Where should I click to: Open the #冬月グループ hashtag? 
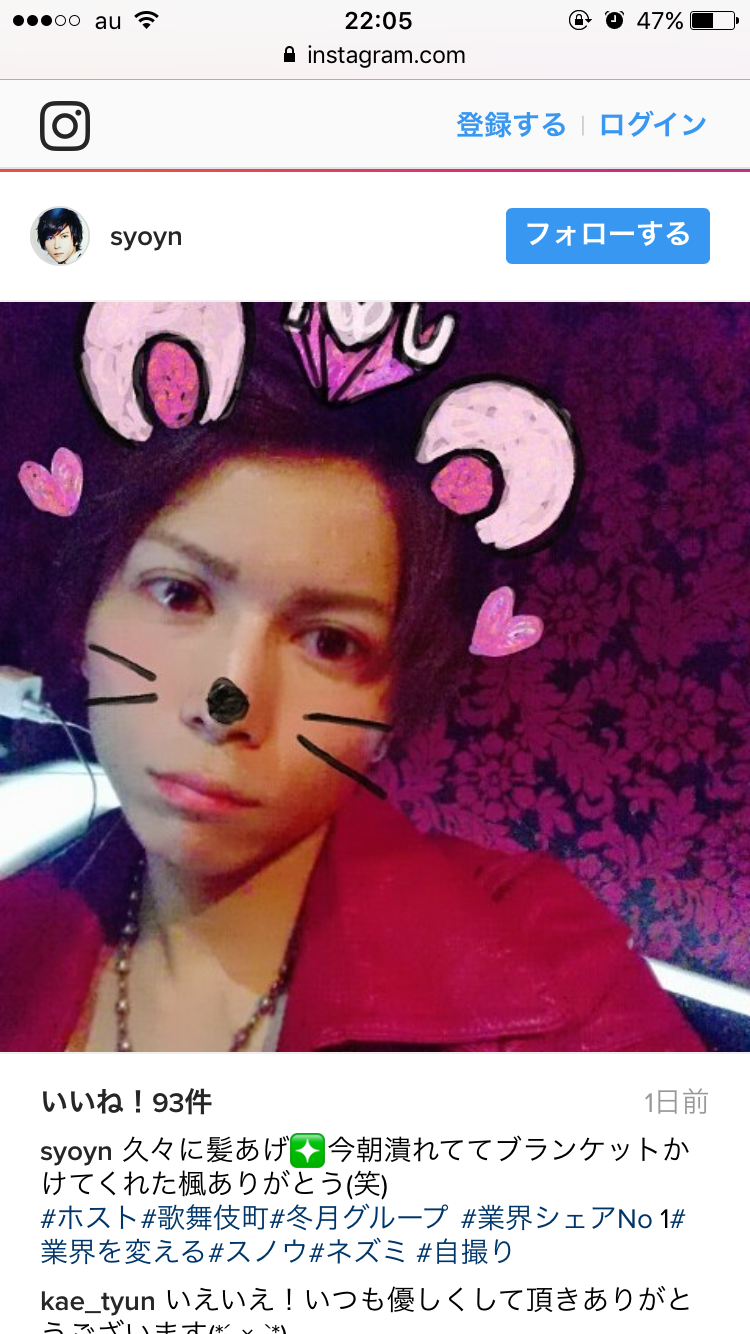click(x=359, y=1218)
